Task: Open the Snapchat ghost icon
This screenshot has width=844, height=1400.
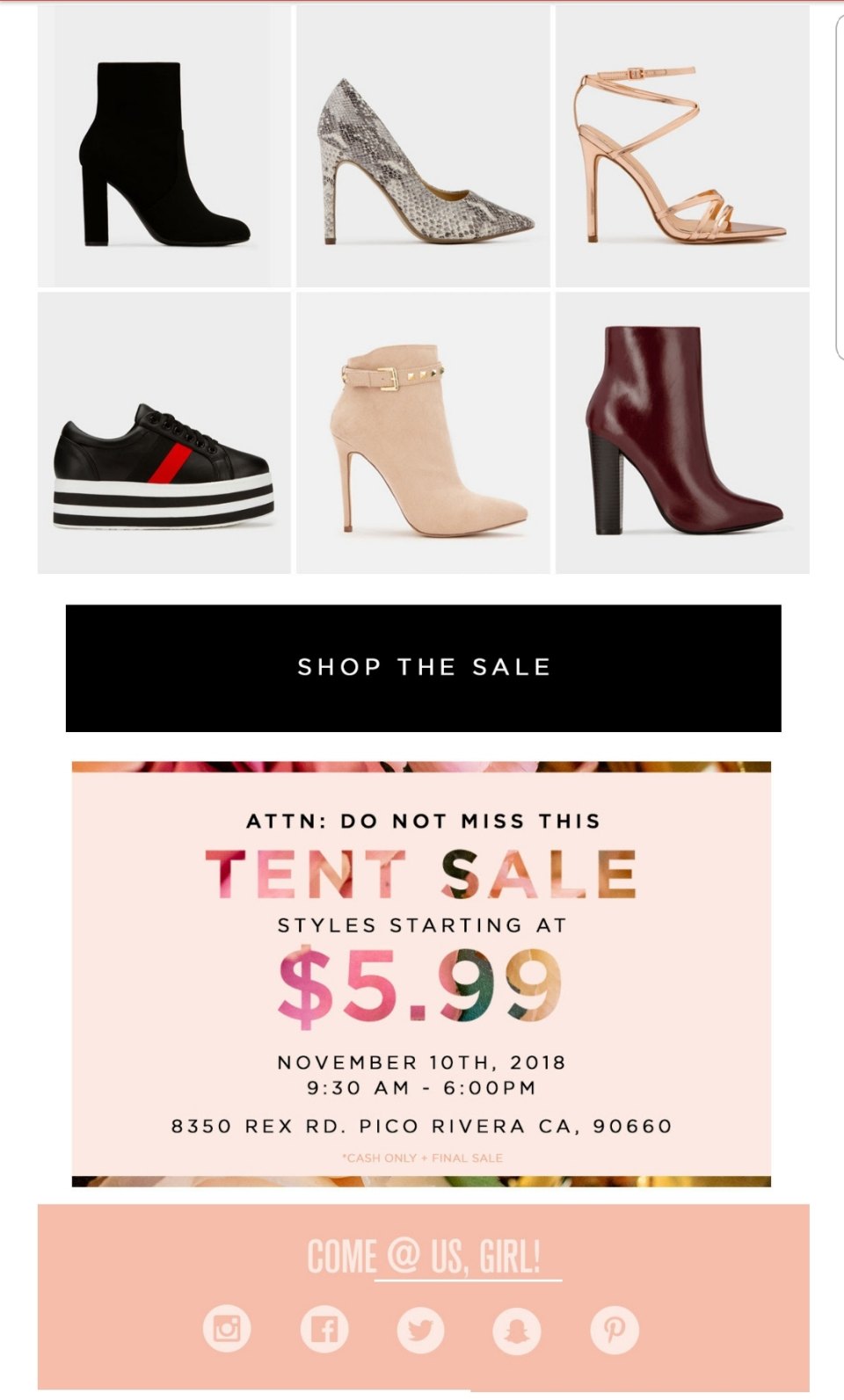Action: pyautogui.click(x=517, y=1328)
